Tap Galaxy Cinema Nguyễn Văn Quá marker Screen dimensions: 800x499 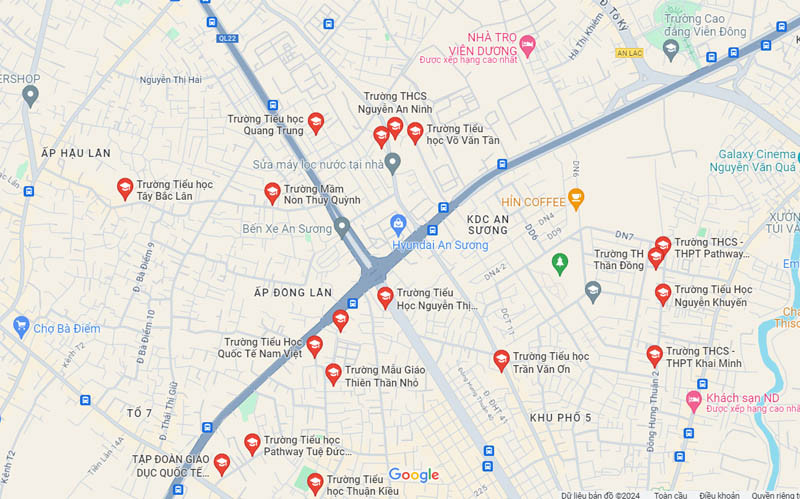pyautogui.click(x=797, y=156)
